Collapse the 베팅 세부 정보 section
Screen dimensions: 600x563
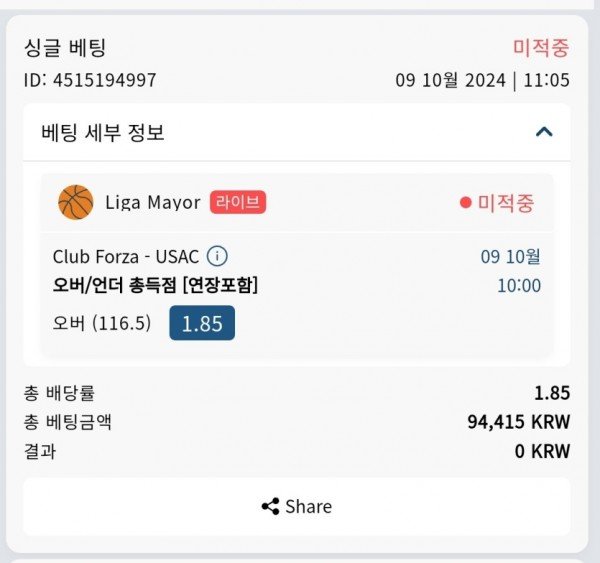click(x=544, y=132)
